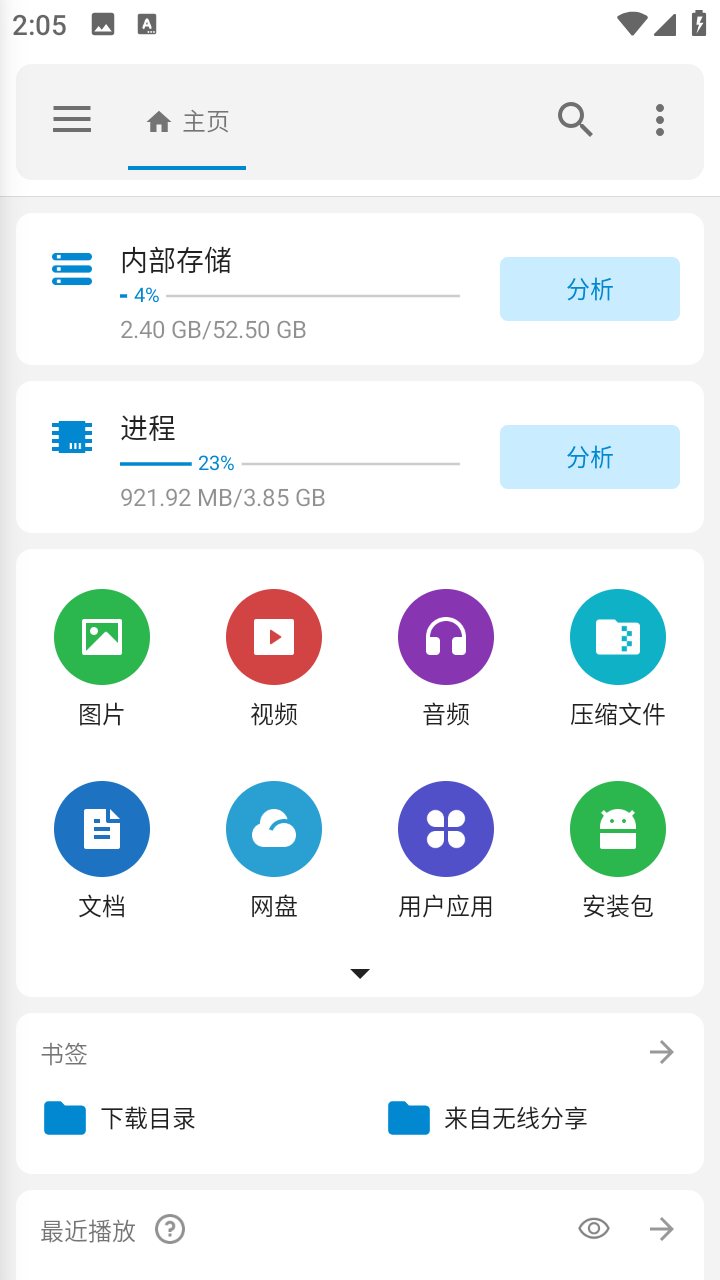The image size is (720, 1280).
Task: Open the 网盘 (Cloud drive) category
Action: pyautogui.click(x=273, y=829)
